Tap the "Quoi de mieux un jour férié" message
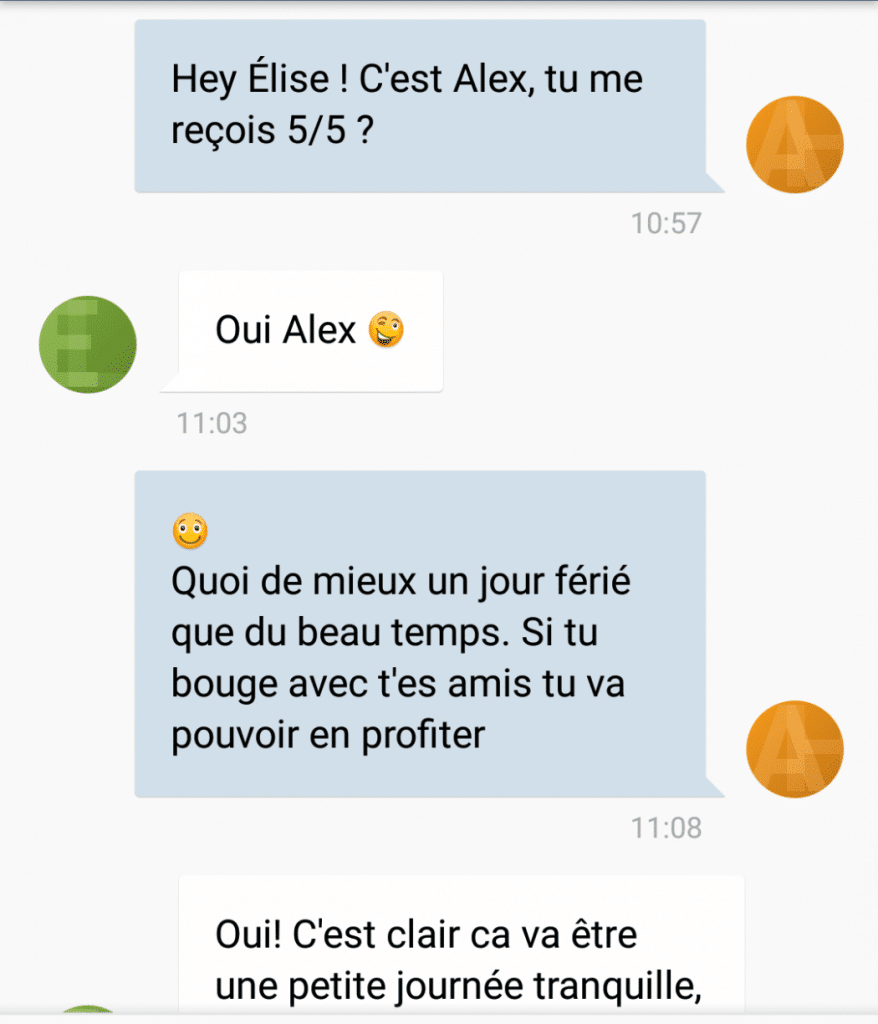Screen dimensions: 878x1024 420,634
